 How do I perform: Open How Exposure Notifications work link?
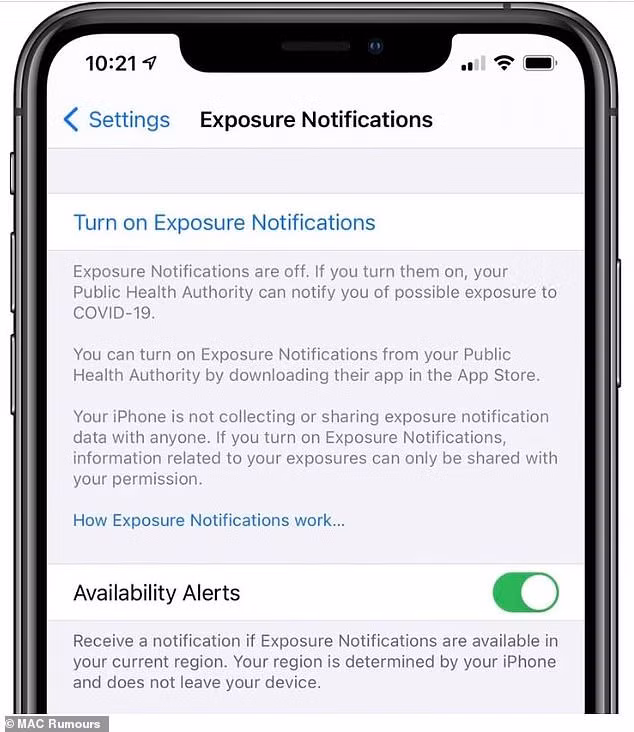pos(208,520)
